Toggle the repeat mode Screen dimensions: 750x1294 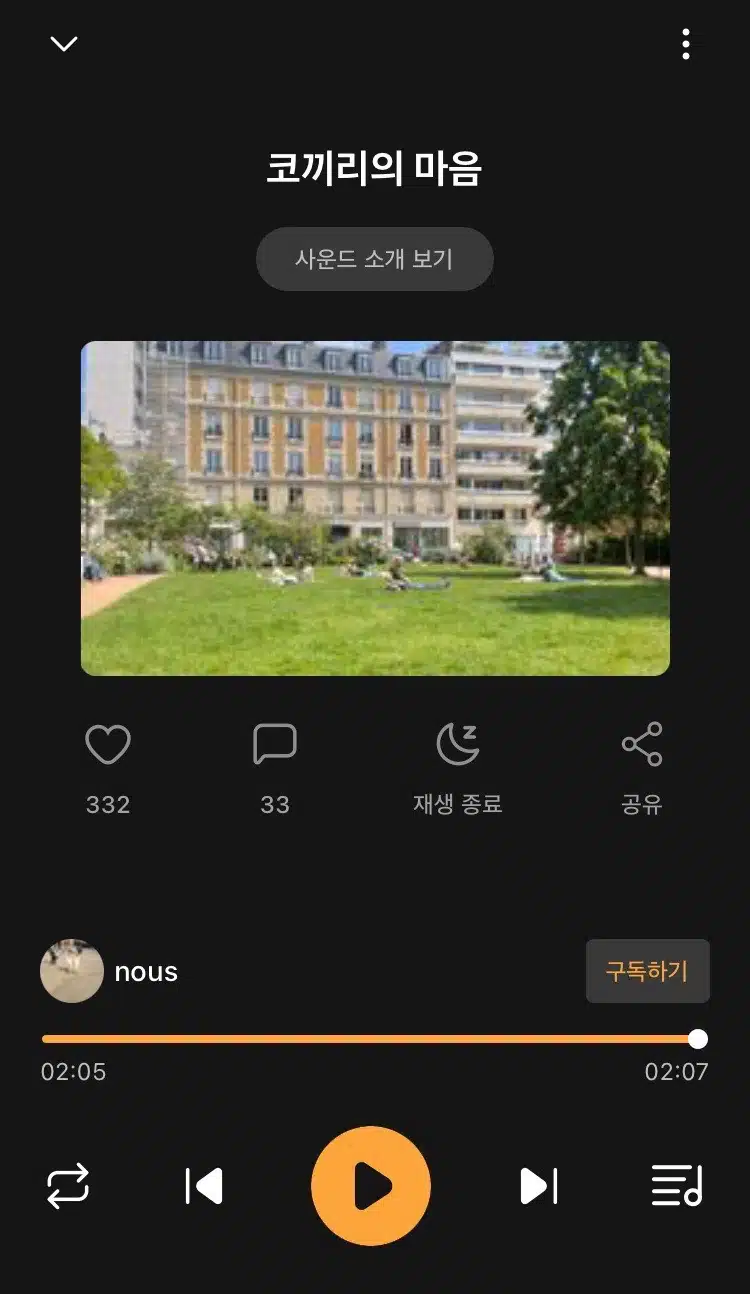[68, 1187]
